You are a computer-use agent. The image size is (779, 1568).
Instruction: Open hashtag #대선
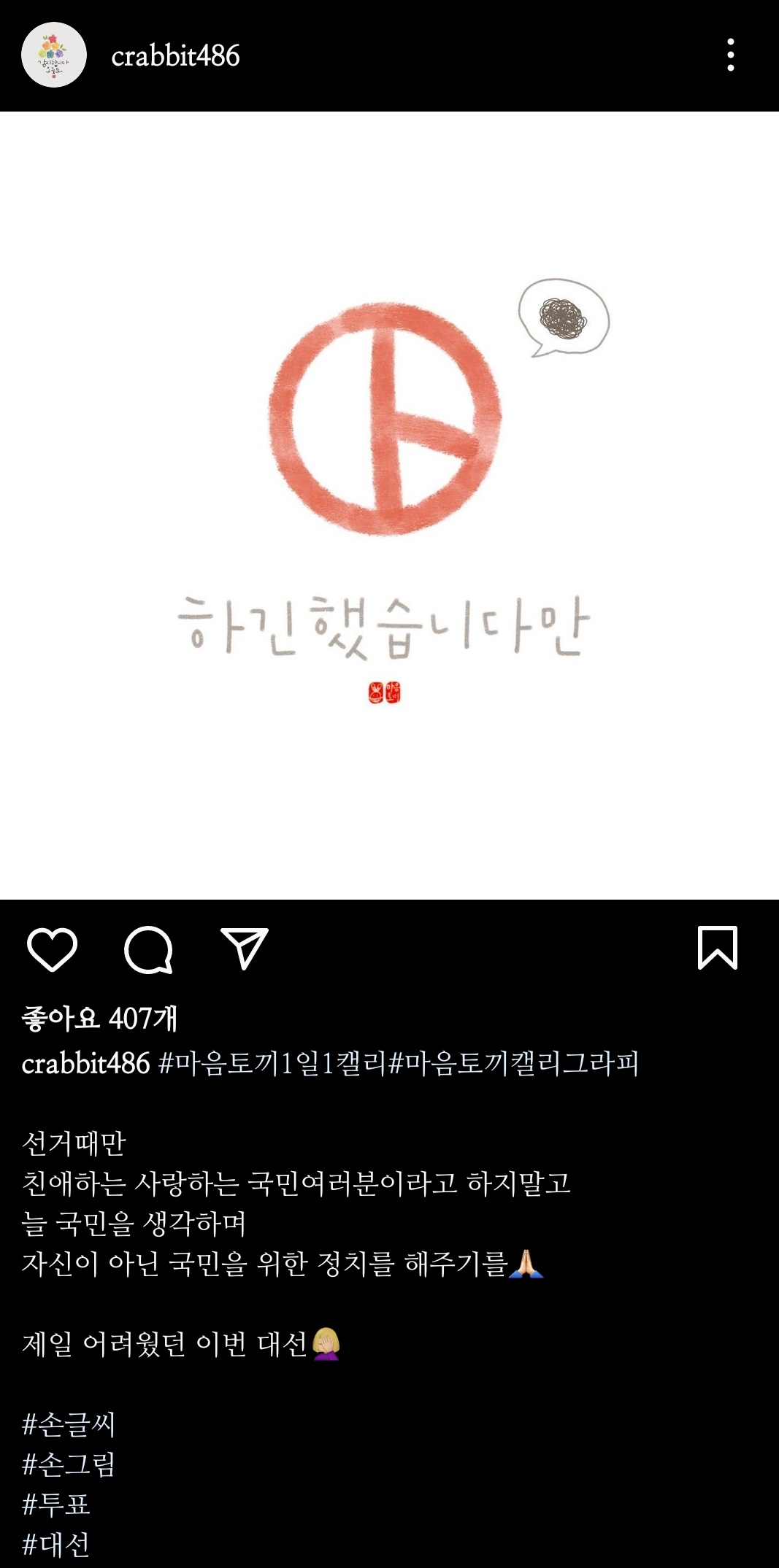56,1543
